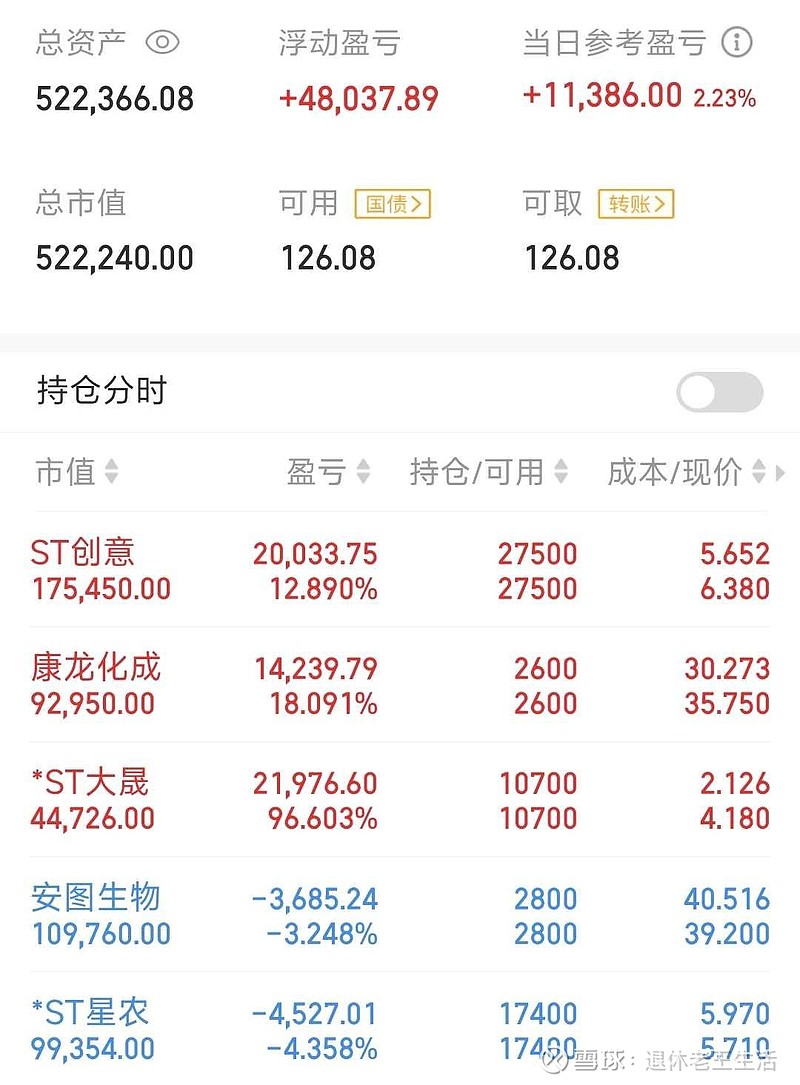Sort by 成本/现价 column

tap(686, 472)
